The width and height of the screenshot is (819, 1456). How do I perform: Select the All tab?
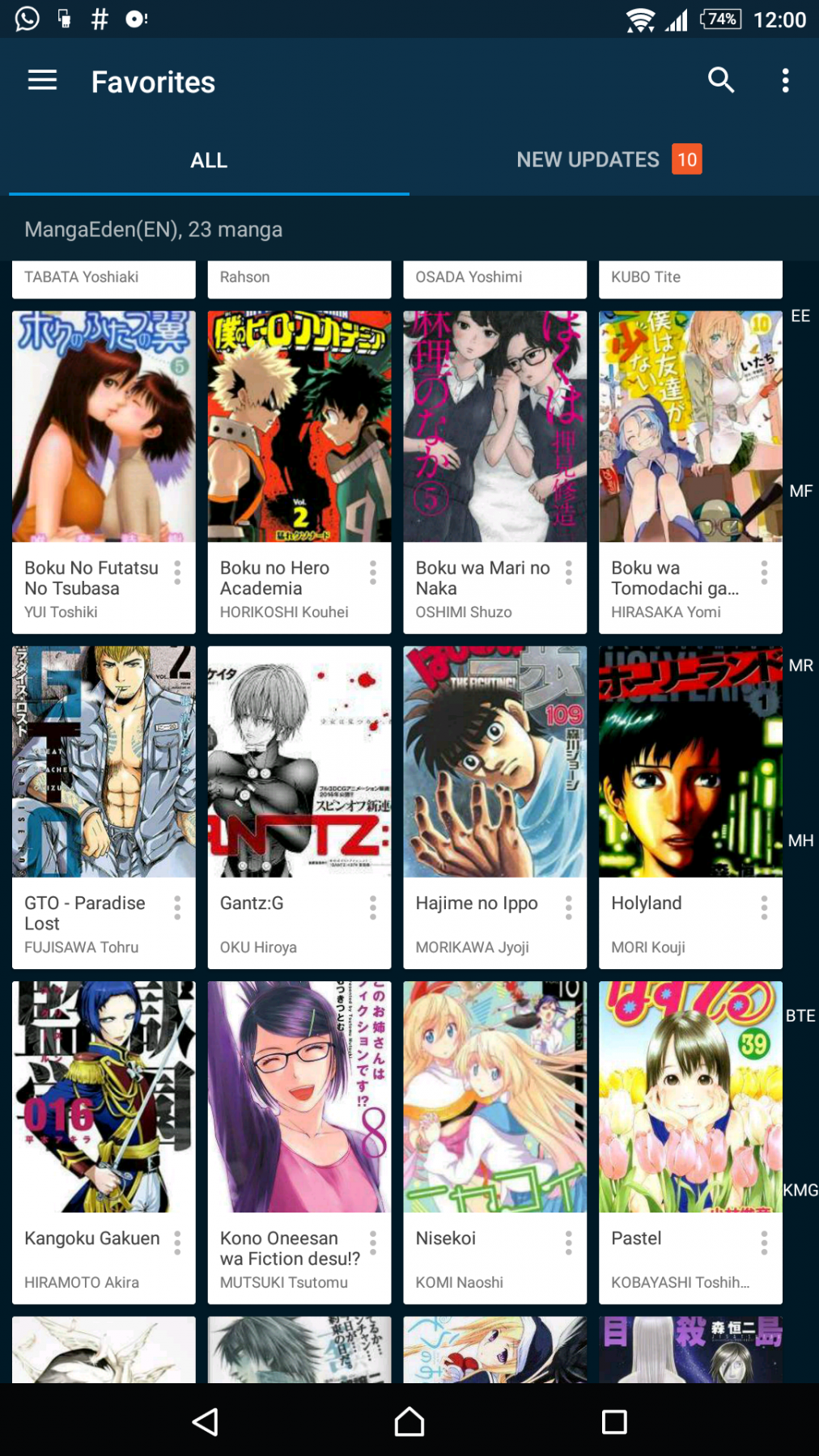209,159
